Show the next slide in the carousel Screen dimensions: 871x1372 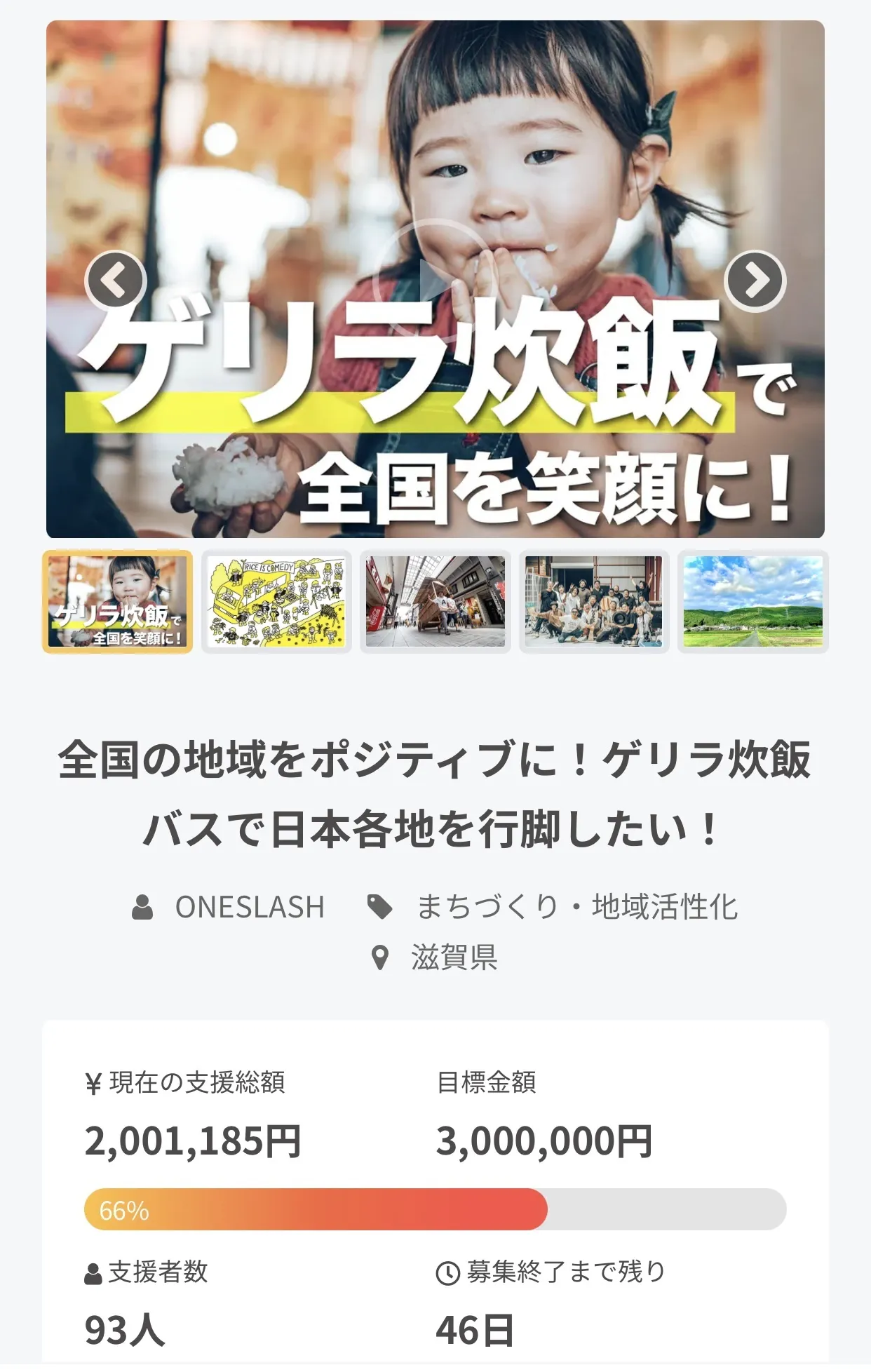click(x=755, y=280)
